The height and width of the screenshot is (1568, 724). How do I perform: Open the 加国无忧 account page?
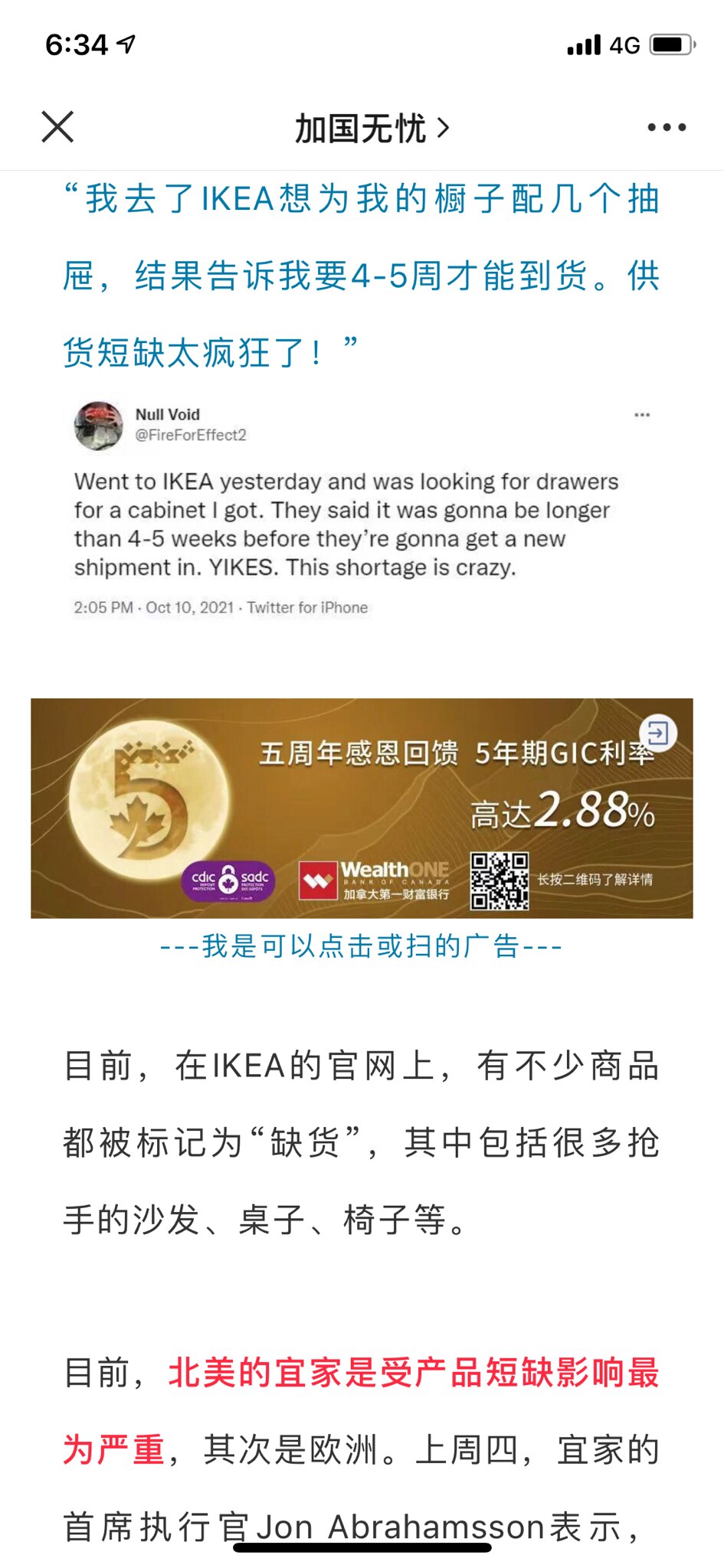pos(371,129)
